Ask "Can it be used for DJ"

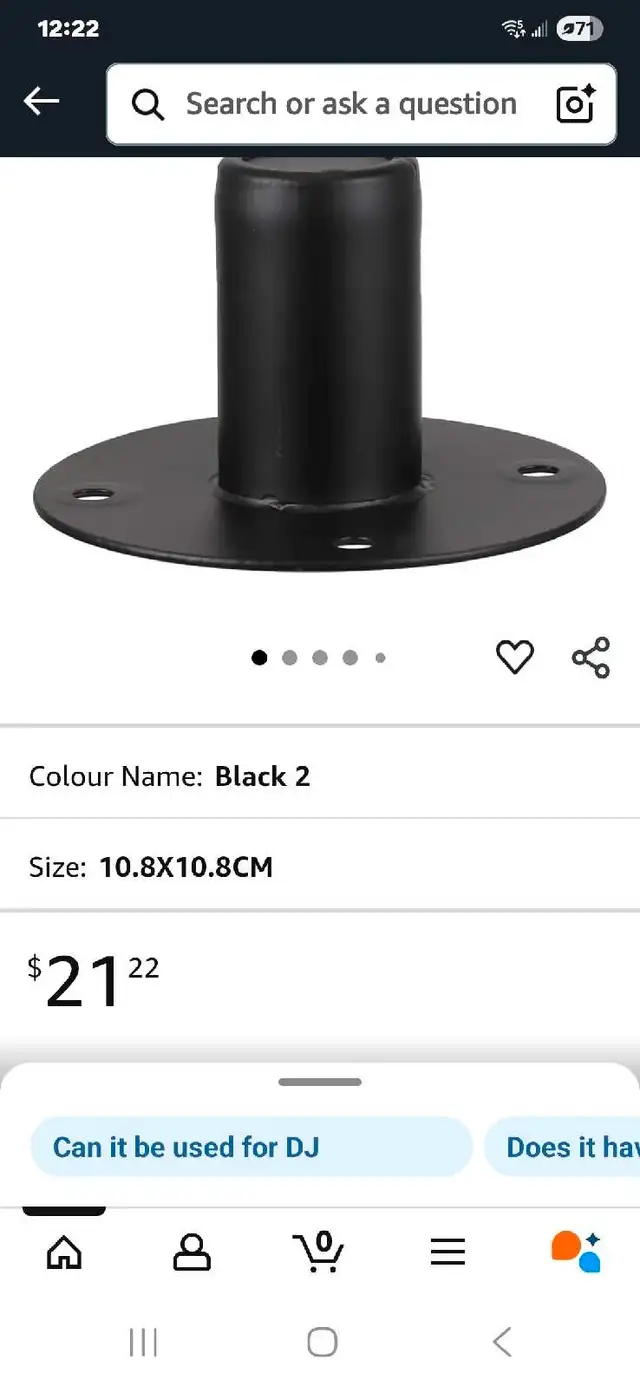click(251, 1146)
